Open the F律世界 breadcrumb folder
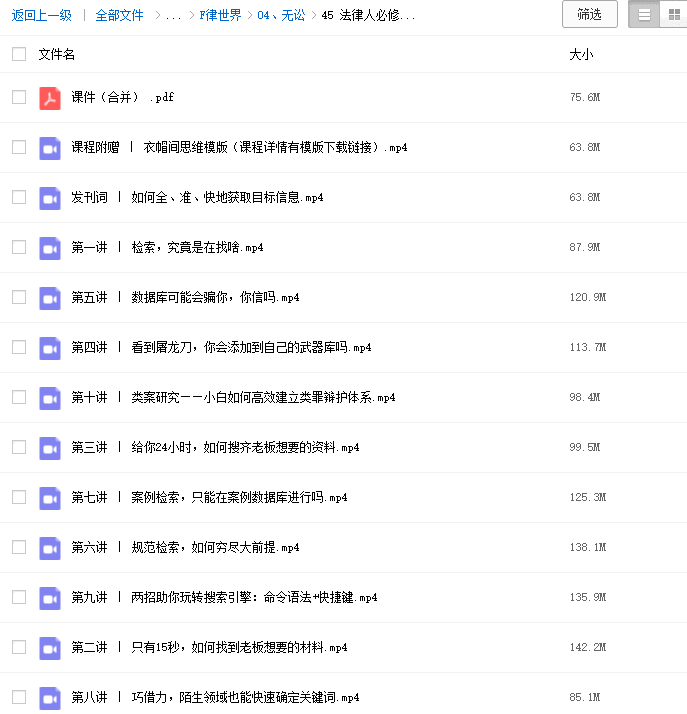The height and width of the screenshot is (714, 687). click(x=220, y=15)
